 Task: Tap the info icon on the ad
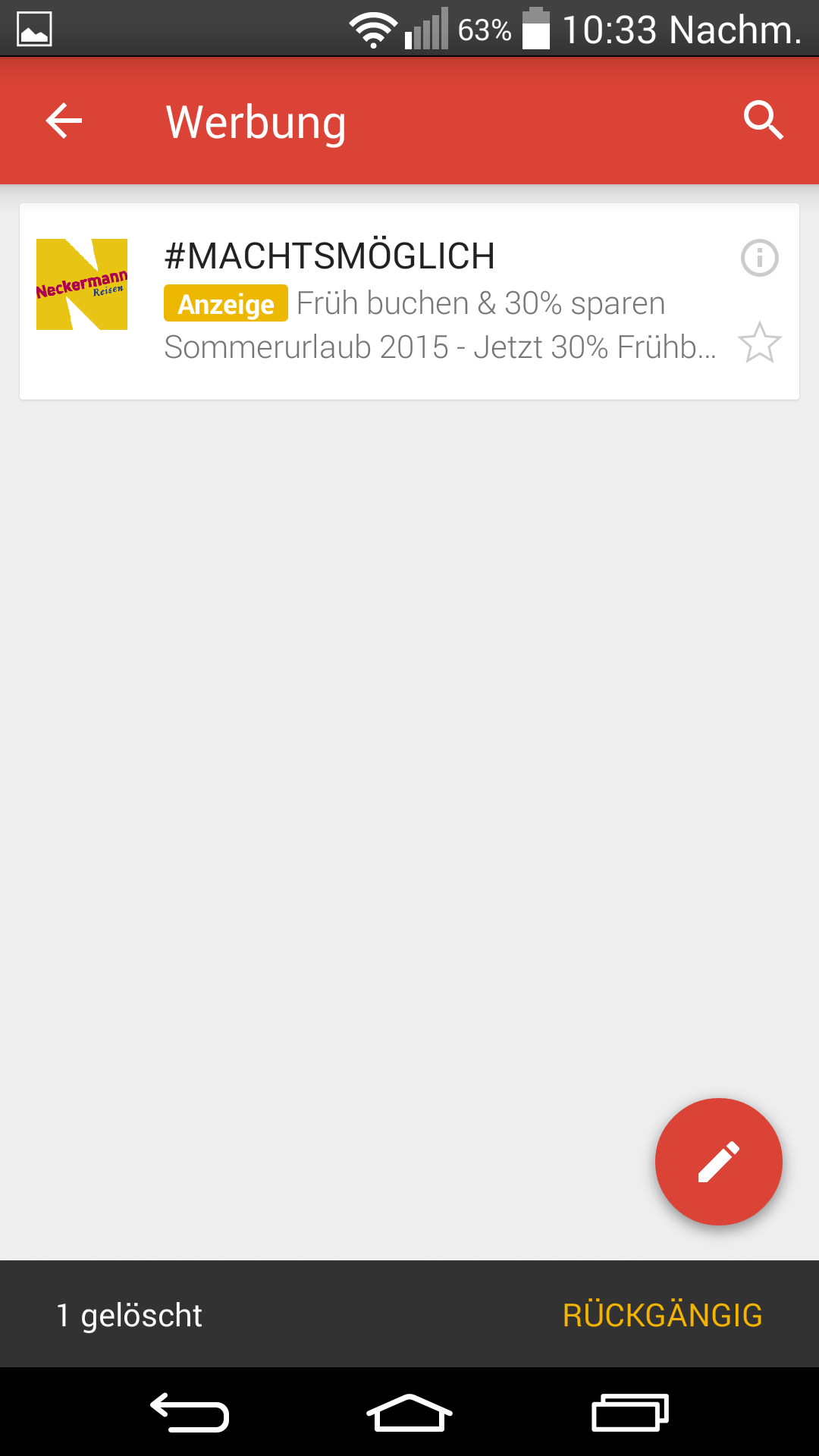coord(759,258)
